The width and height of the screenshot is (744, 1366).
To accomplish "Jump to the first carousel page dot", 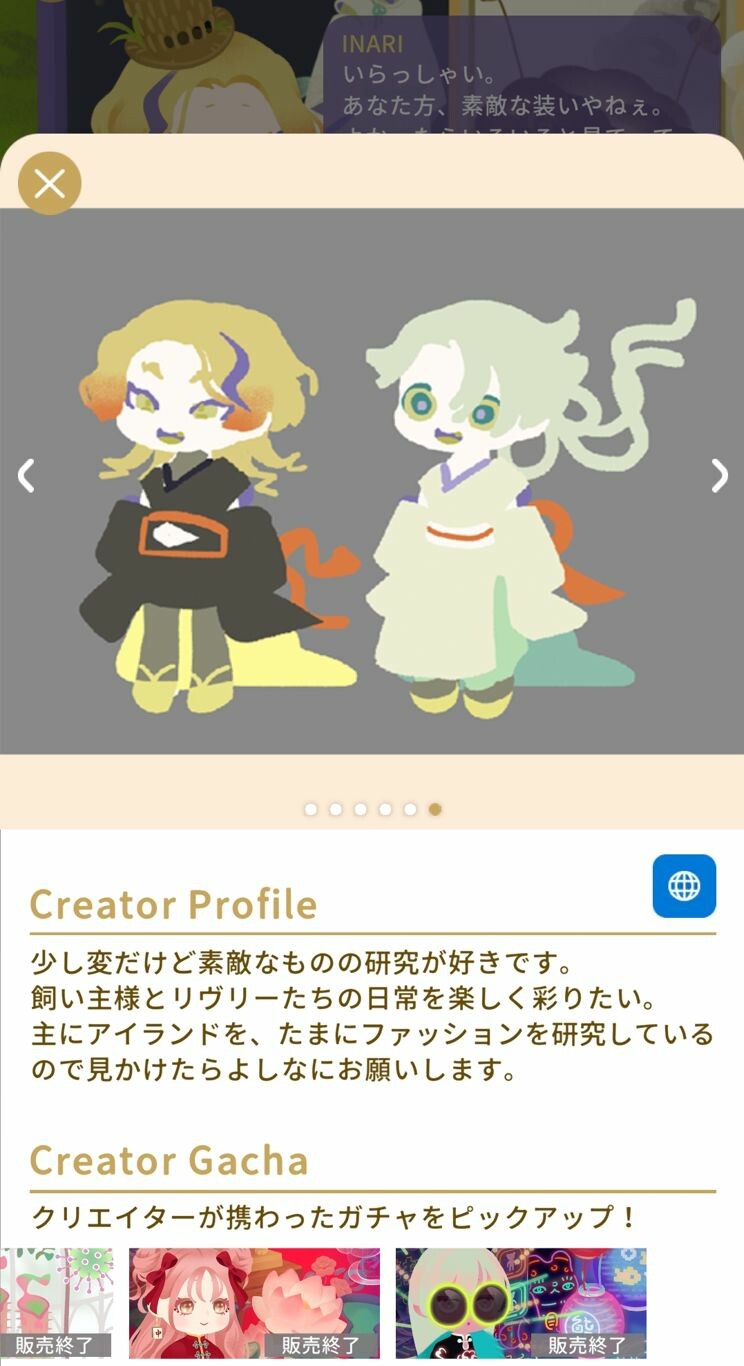I will click(311, 809).
